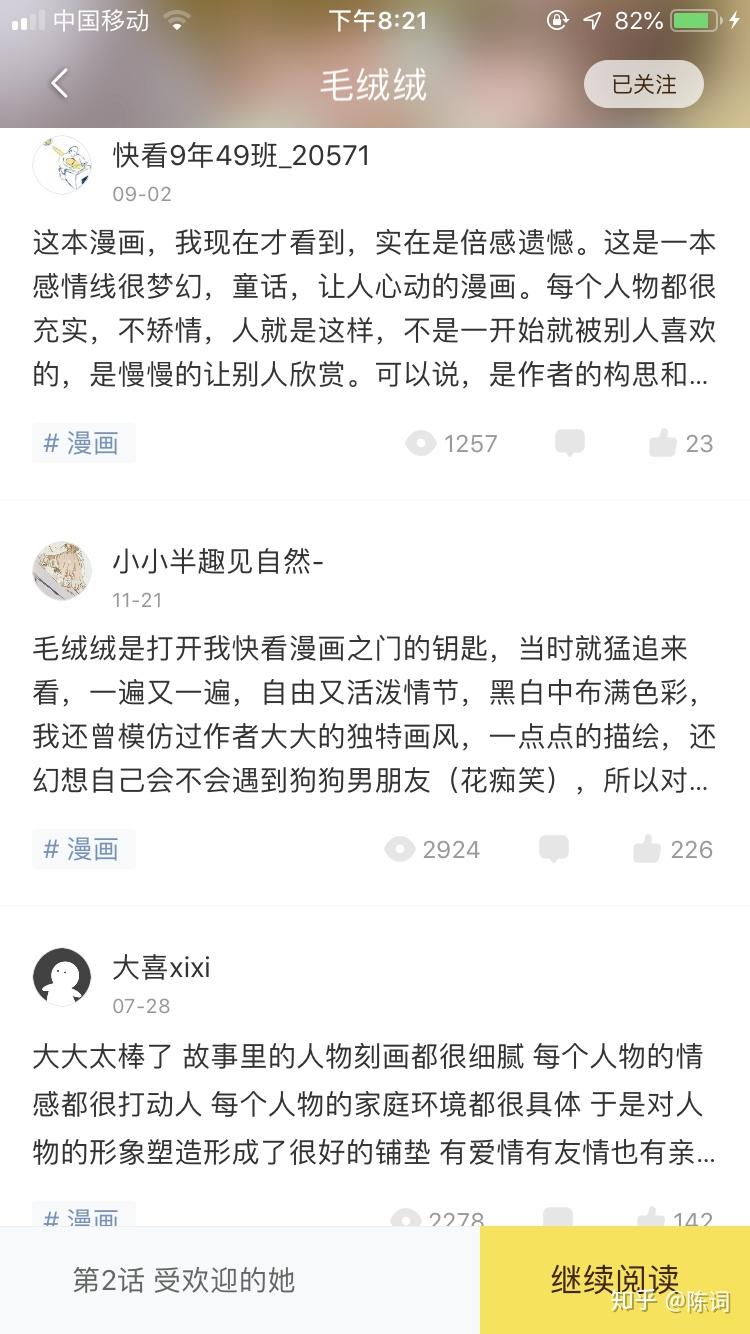Go back using the top-left arrow
Viewport: 750px width, 1334px height.
tap(60, 84)
